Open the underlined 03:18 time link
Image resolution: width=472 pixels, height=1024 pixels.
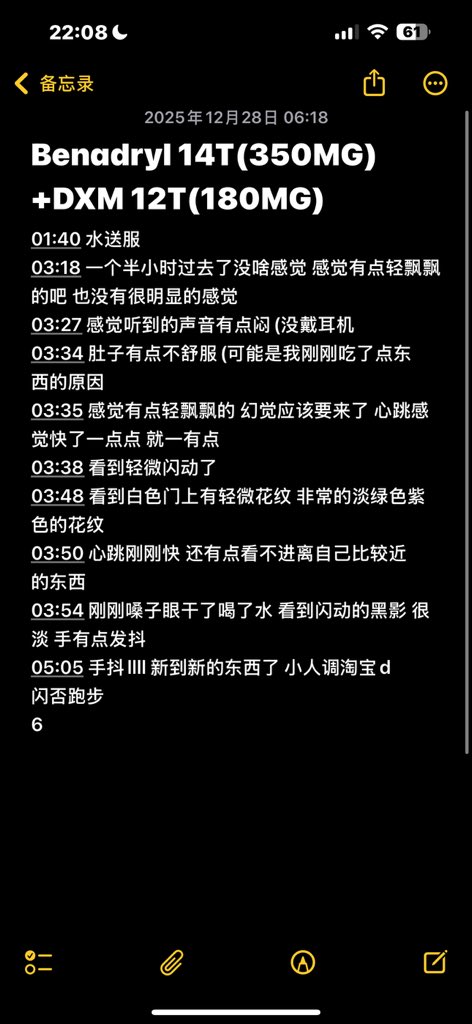click(x=56, y=268)
